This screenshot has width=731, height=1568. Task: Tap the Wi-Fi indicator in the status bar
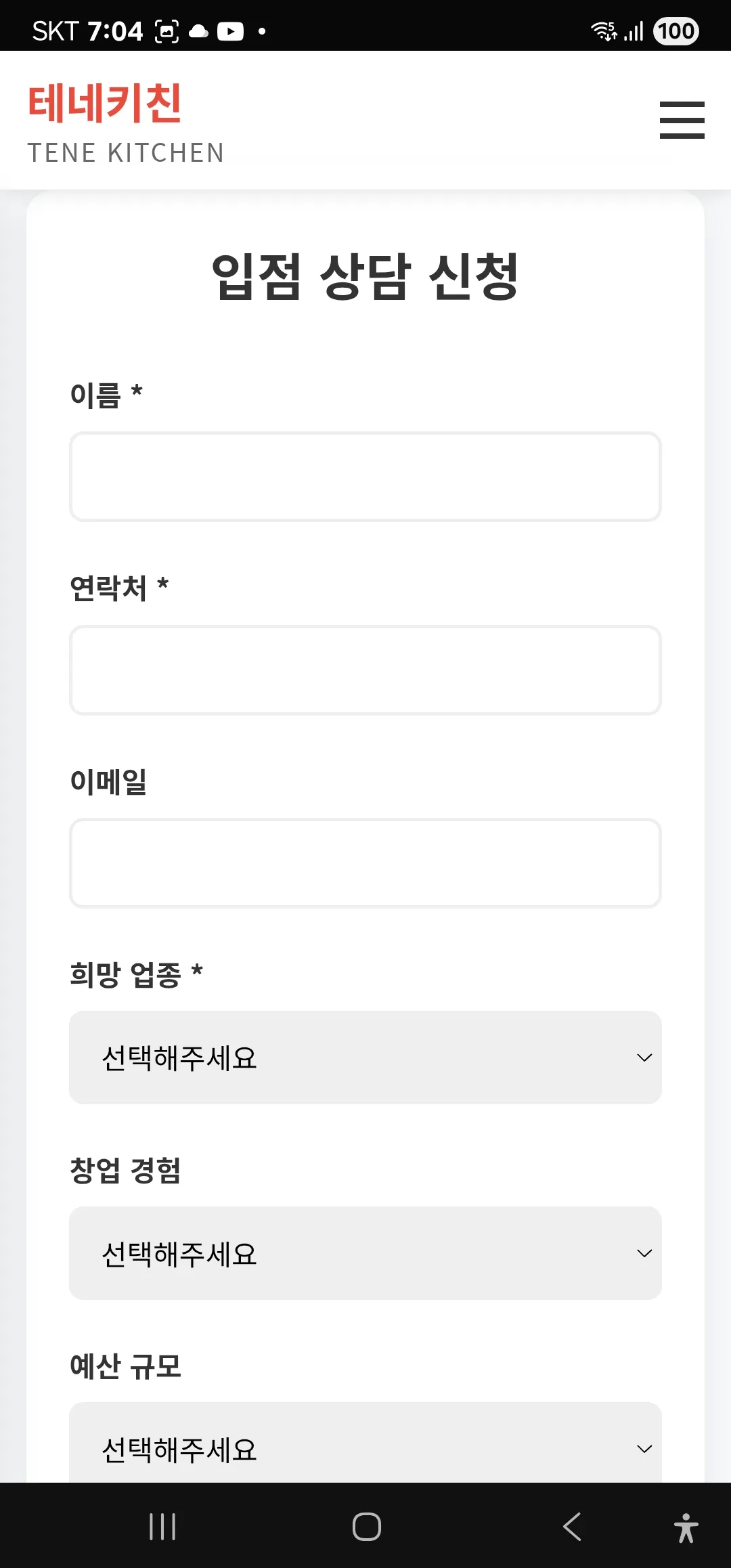(x=604, y=30)
